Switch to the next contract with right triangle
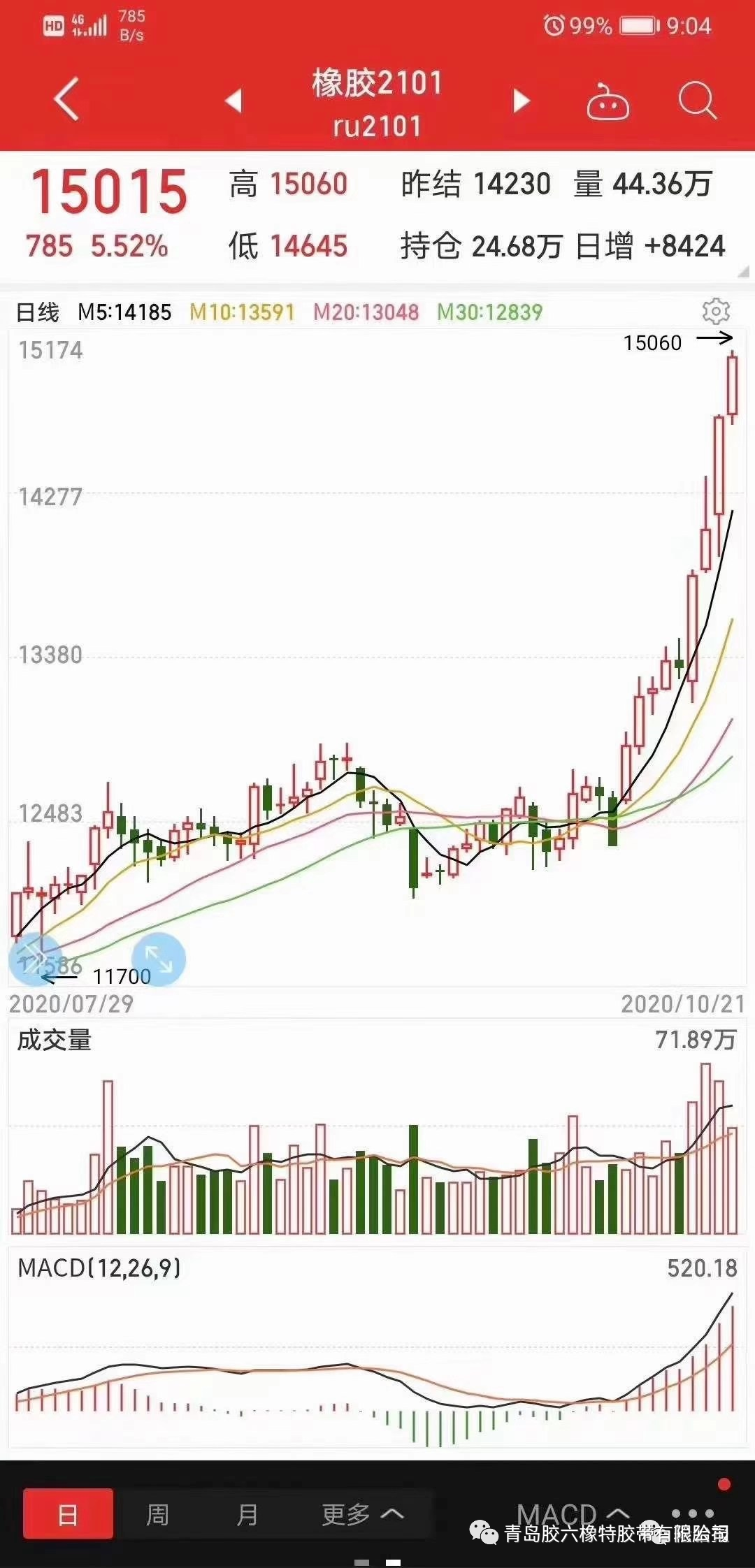 pyautogui.click(x=522, y=100)
